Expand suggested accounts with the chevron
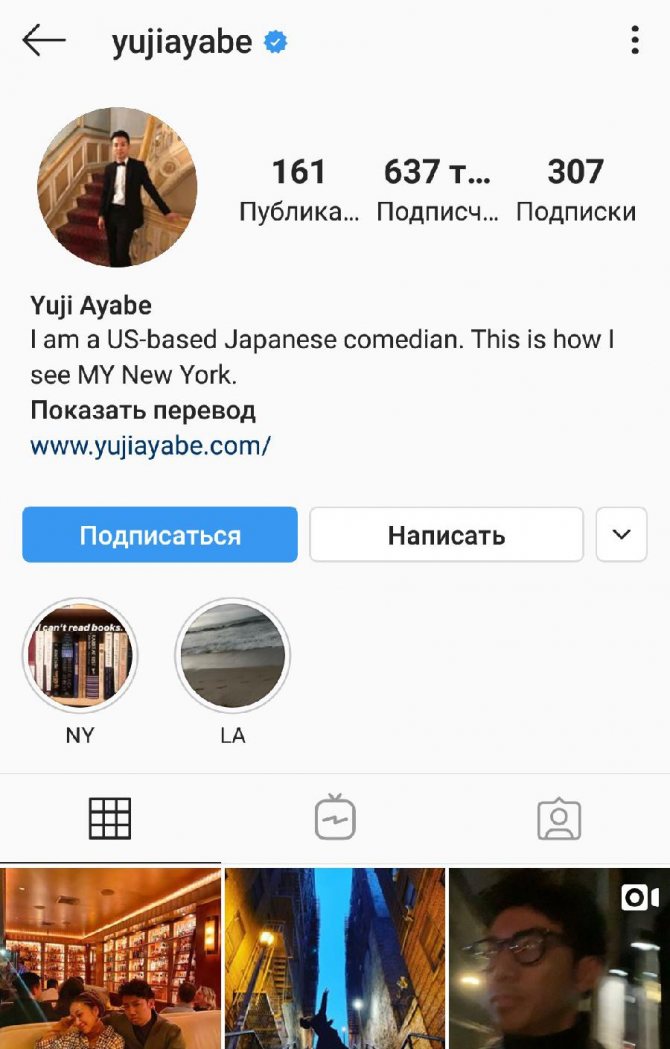670x1049 pixels. 621,535
